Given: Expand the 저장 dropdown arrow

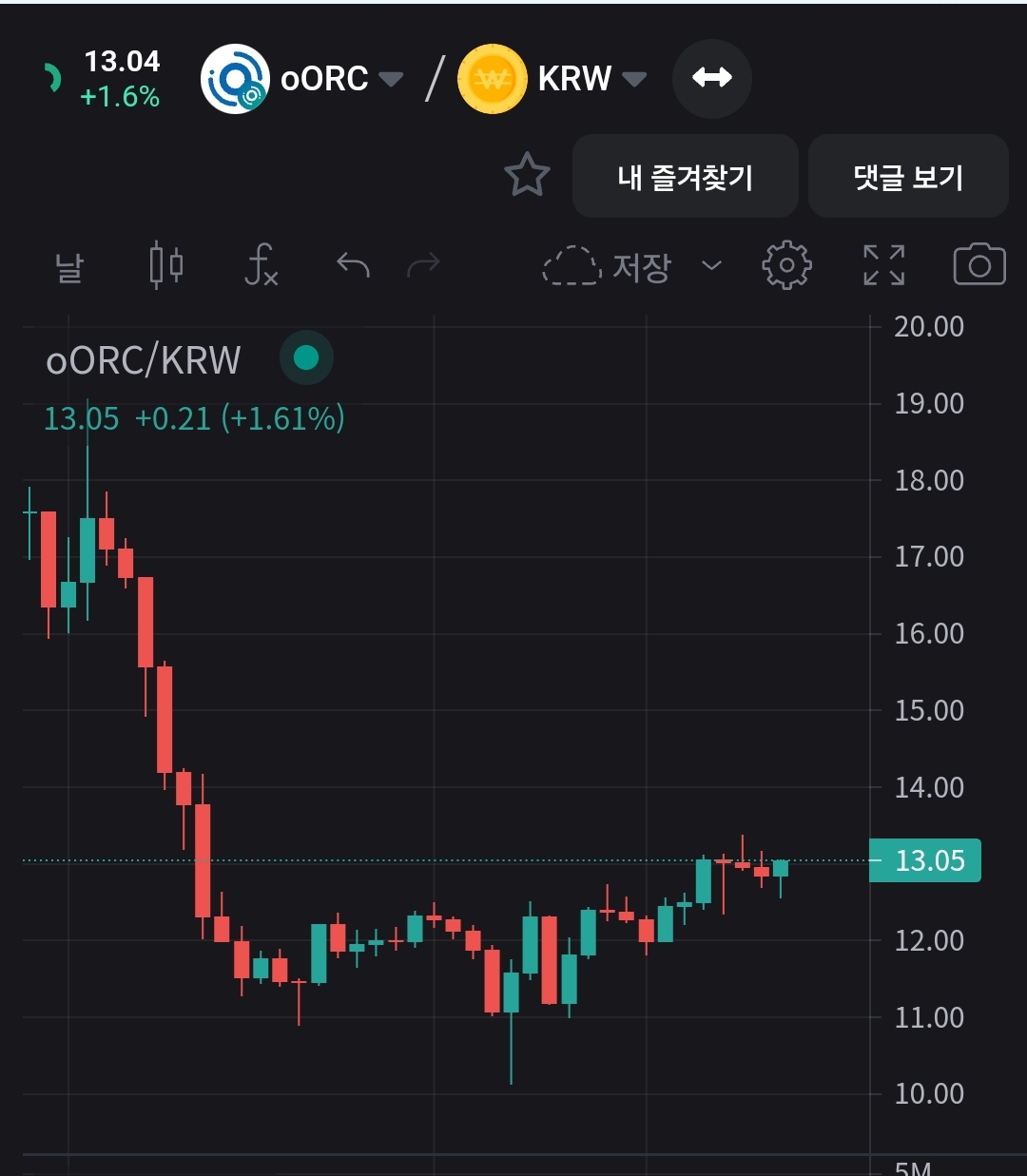Looking at the screenshot, I should [x=711, y=265].
